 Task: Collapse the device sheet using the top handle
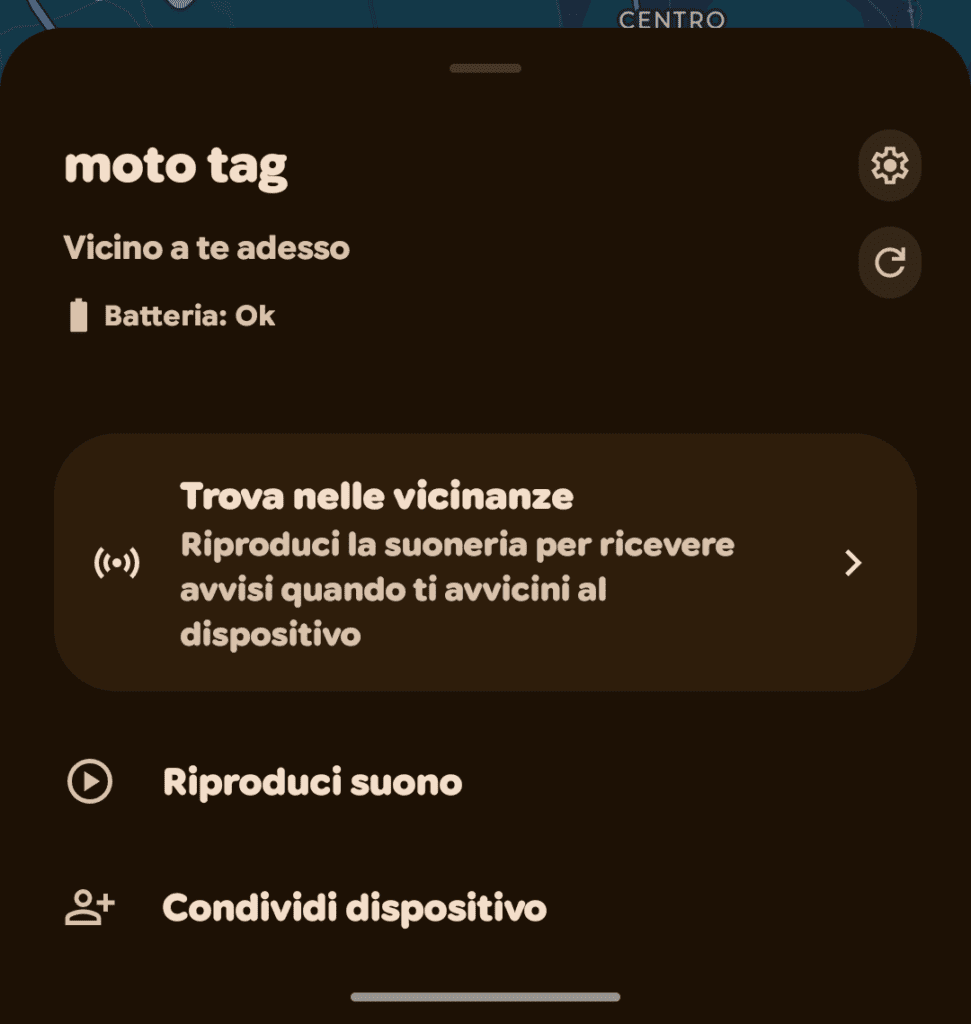(x=485, y=68)
